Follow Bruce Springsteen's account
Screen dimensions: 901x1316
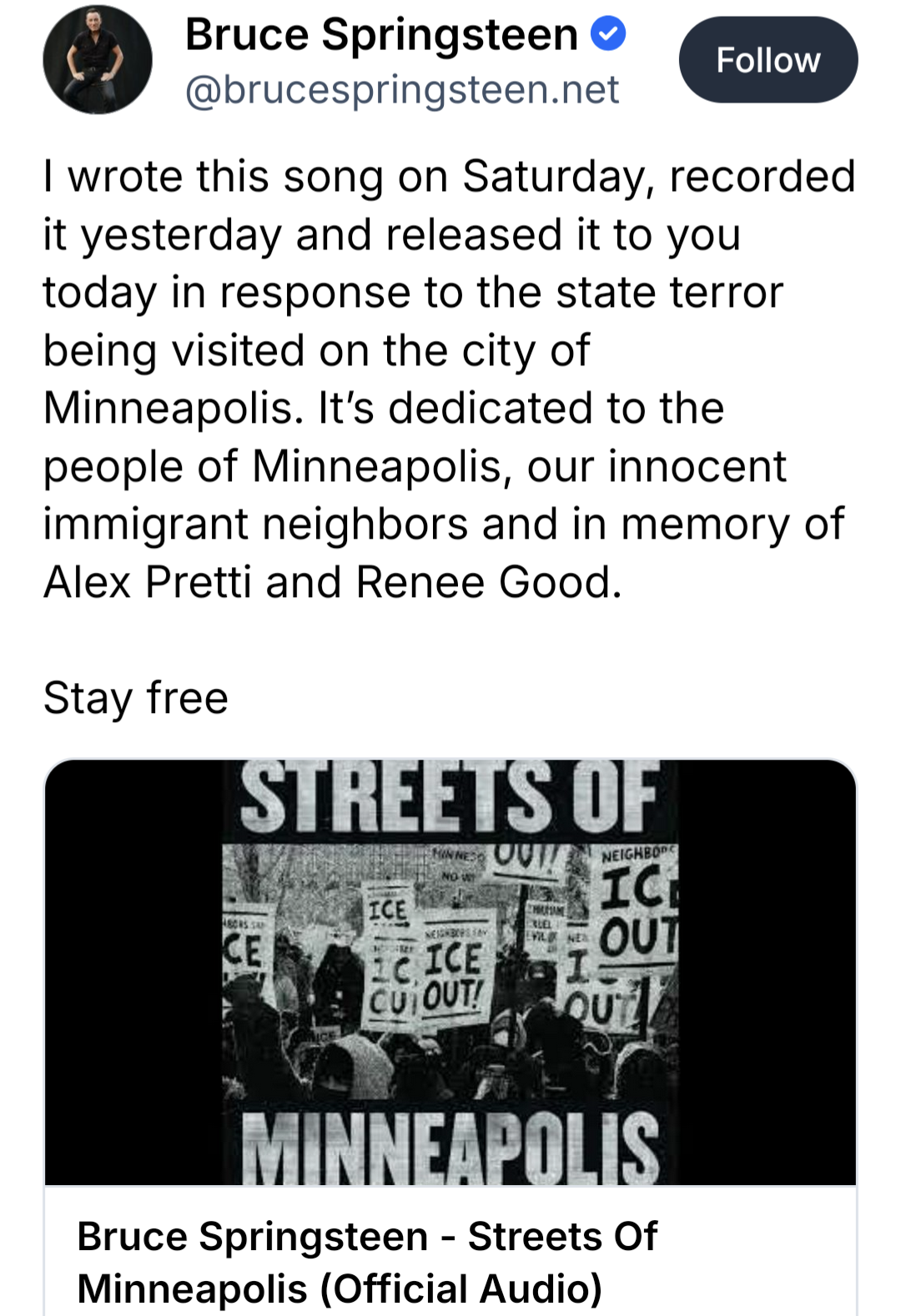(768, 60)
